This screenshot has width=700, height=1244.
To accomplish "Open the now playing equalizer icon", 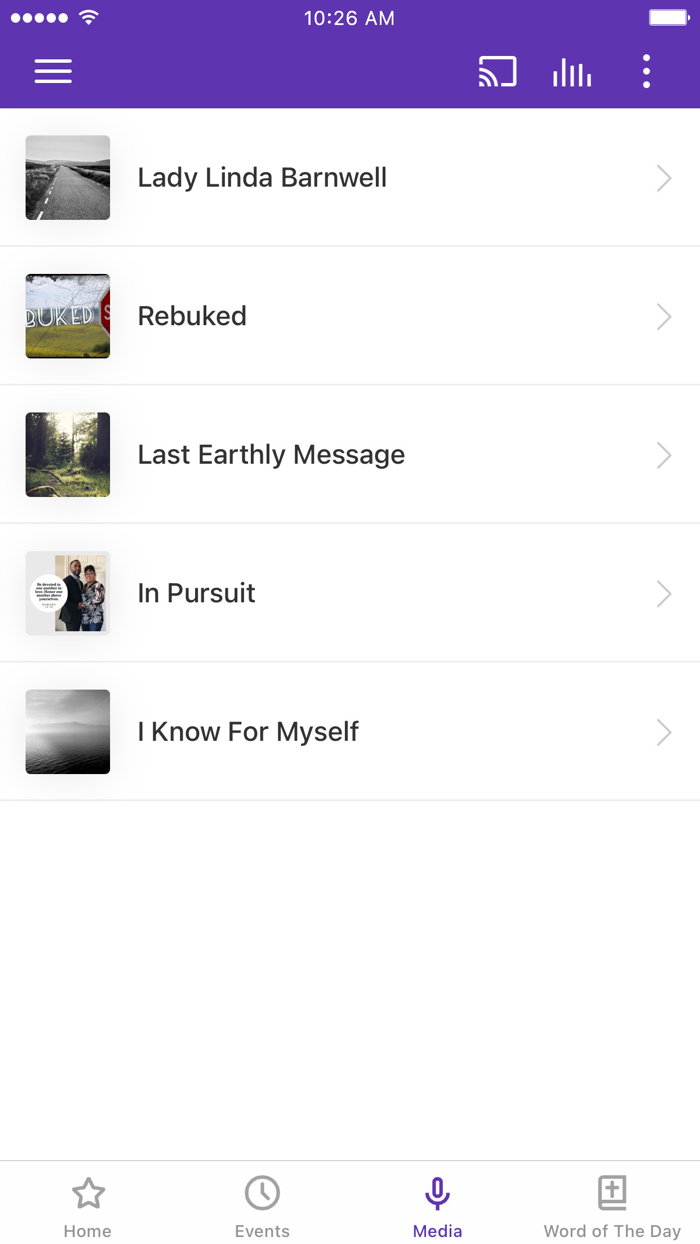I will click(572, 72).
